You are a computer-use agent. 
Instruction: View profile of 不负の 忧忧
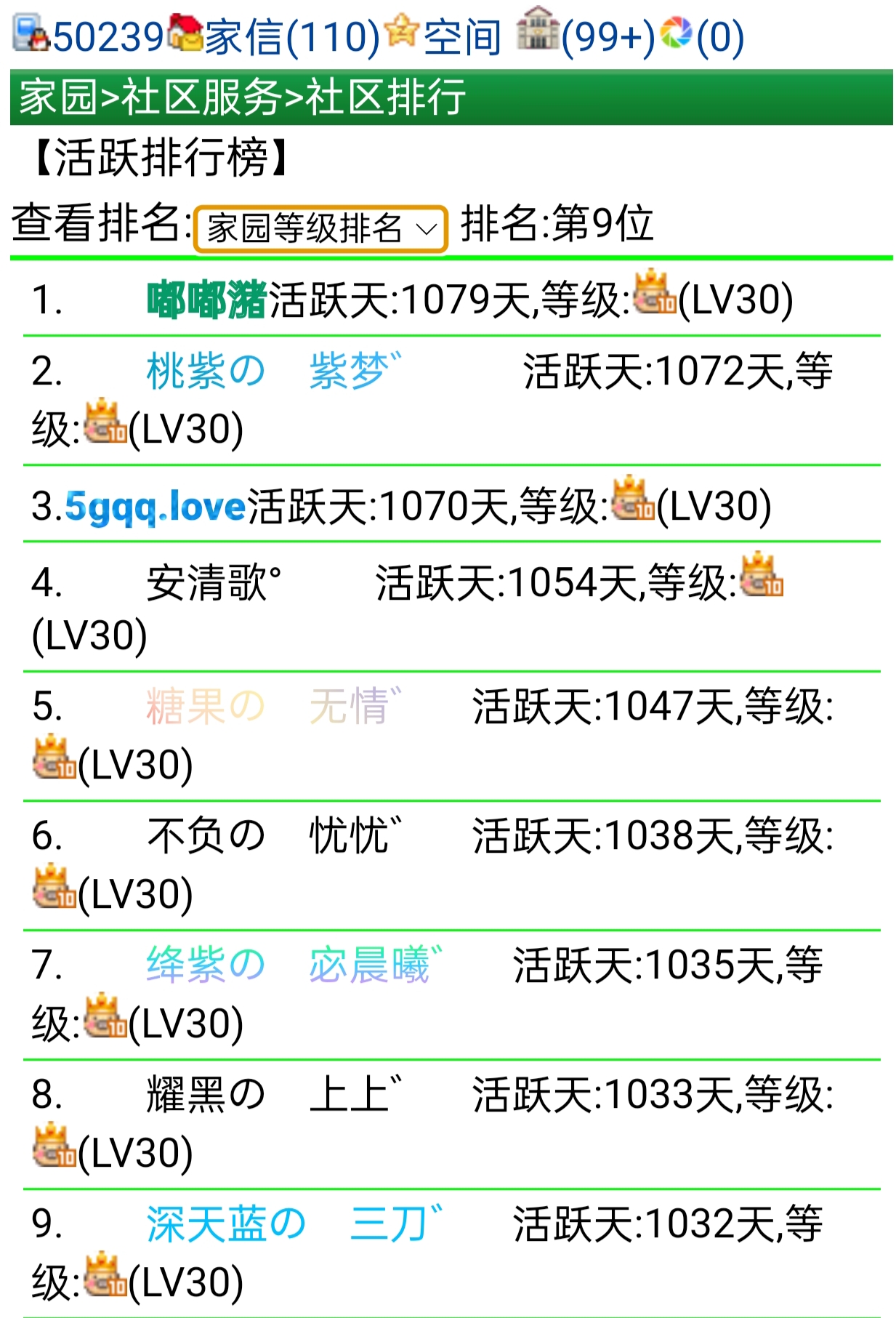point(273,835)
